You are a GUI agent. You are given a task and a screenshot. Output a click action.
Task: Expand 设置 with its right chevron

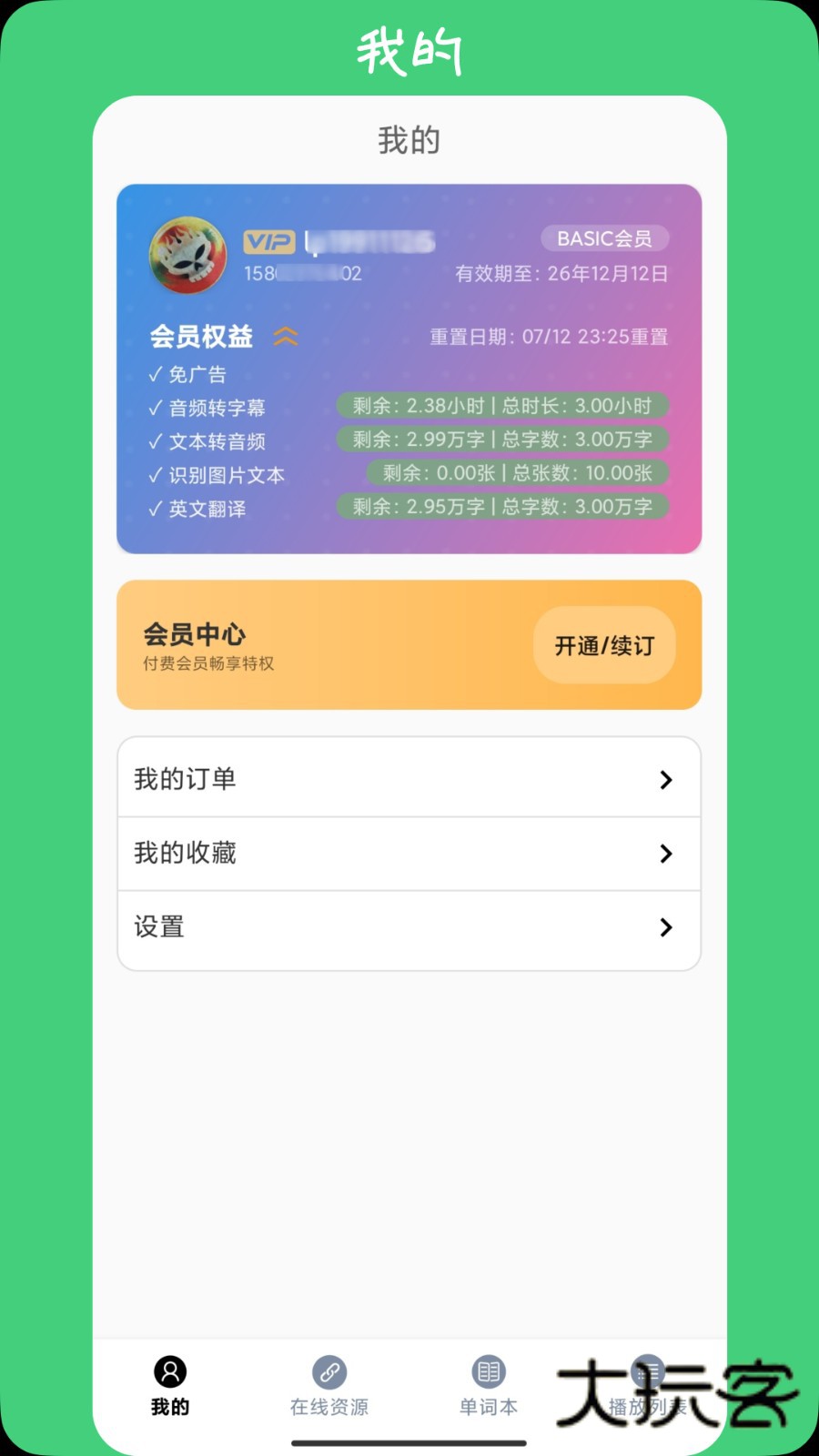(x=667, y=927)
